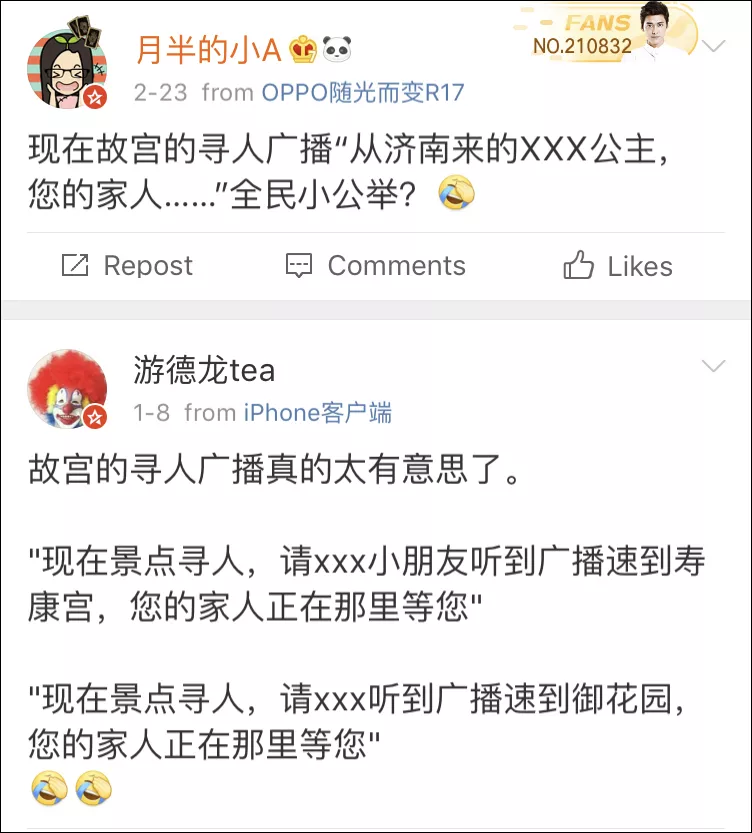Viewport: 752px width, 833px height.
Task: Like 月半的小A's post
Action: pyautogui.click(x=618, y=266)
